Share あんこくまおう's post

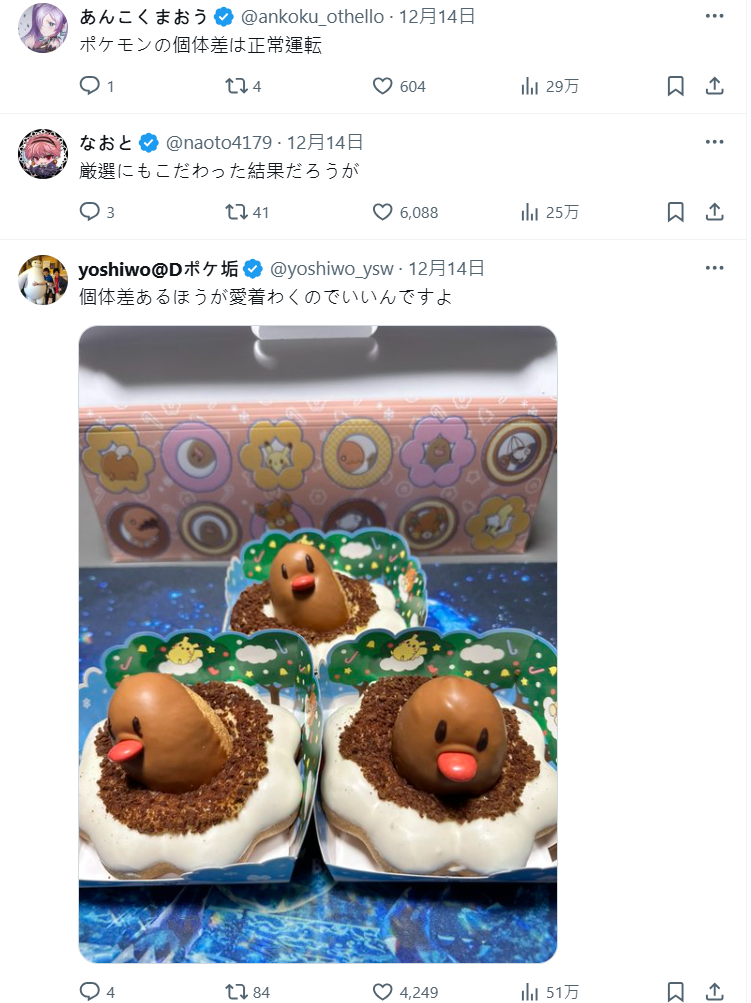point(714,86)
